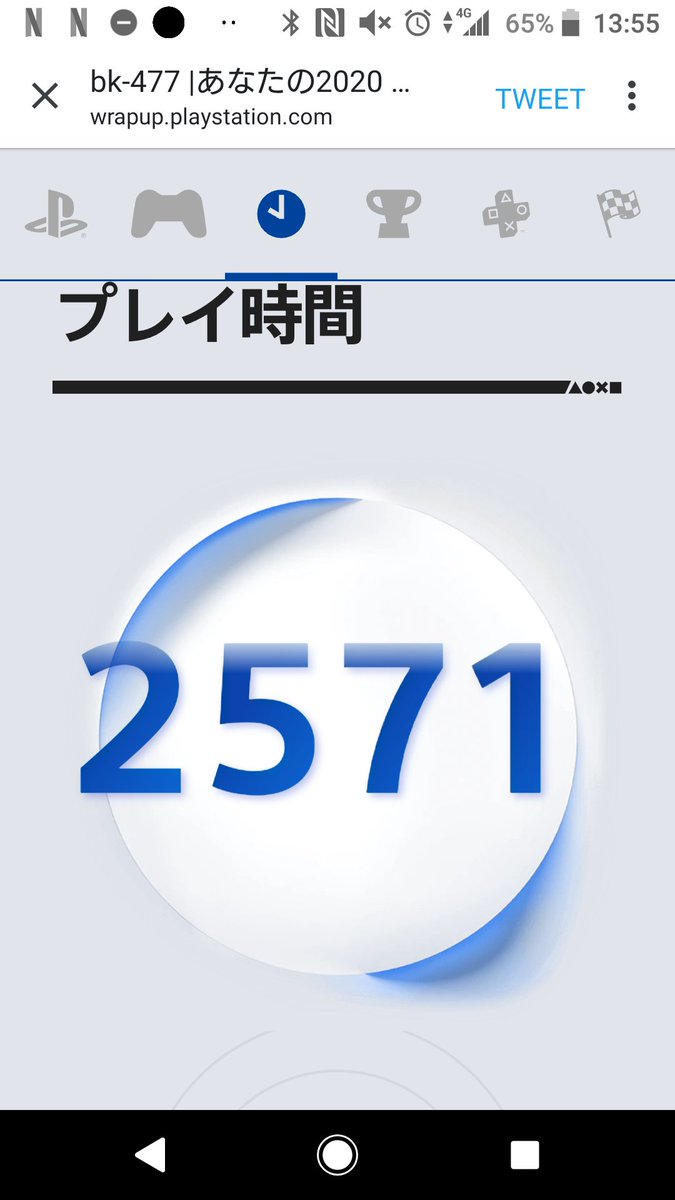Open the PlayStation Plus tab
Viewport: 675px width, 1200px height.
tap(506, 214)
